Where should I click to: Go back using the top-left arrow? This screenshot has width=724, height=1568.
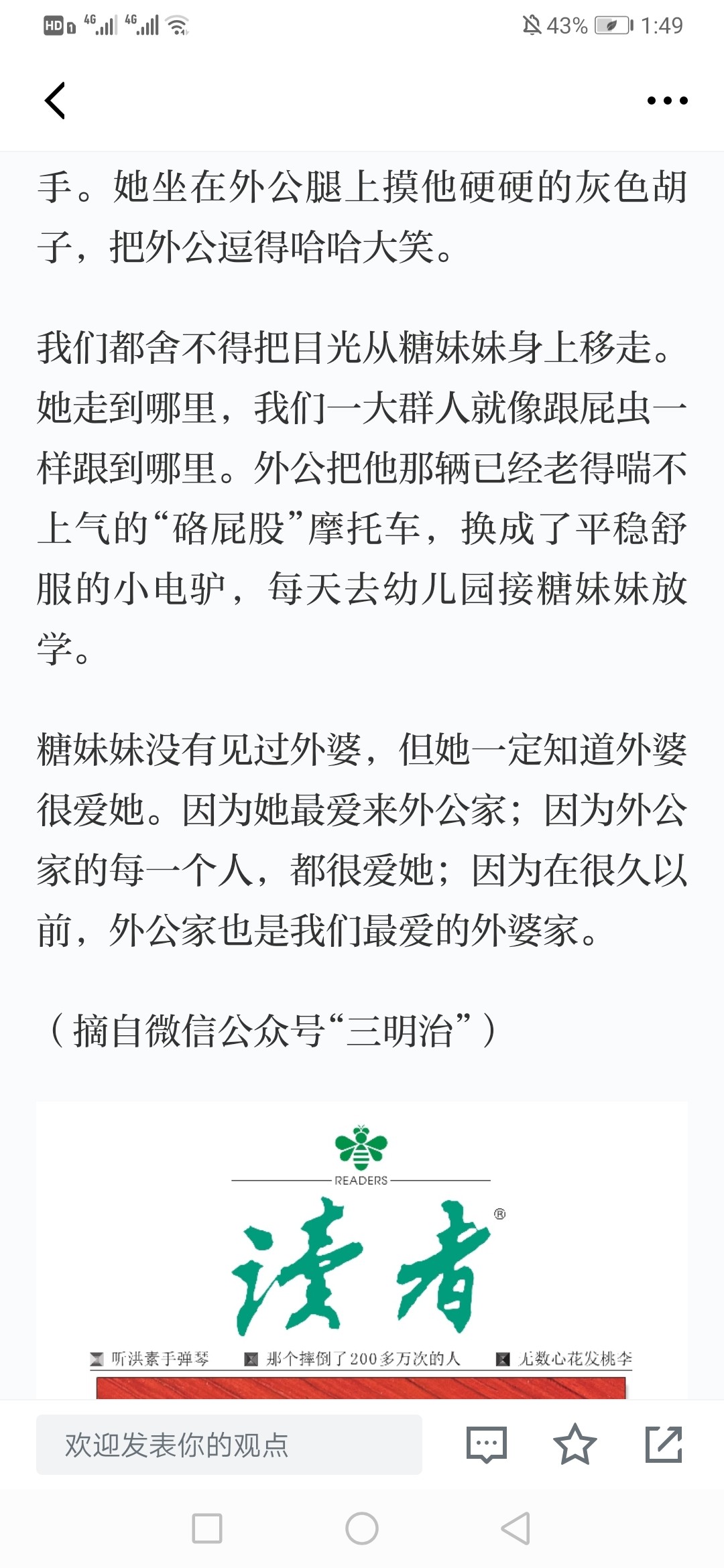click(x=55, y=101)
